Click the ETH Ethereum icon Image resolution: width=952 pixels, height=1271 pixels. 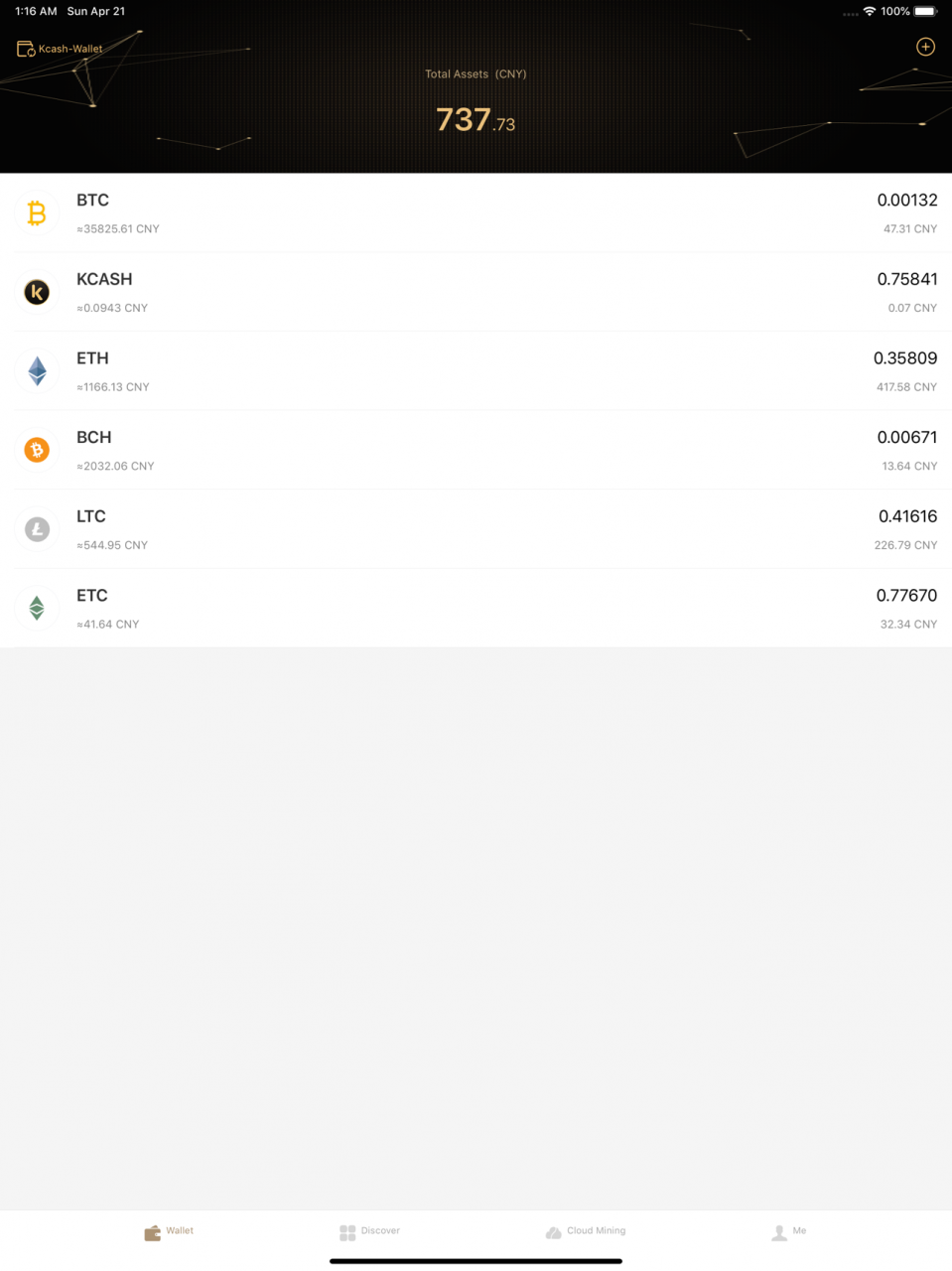coord(37,370)
